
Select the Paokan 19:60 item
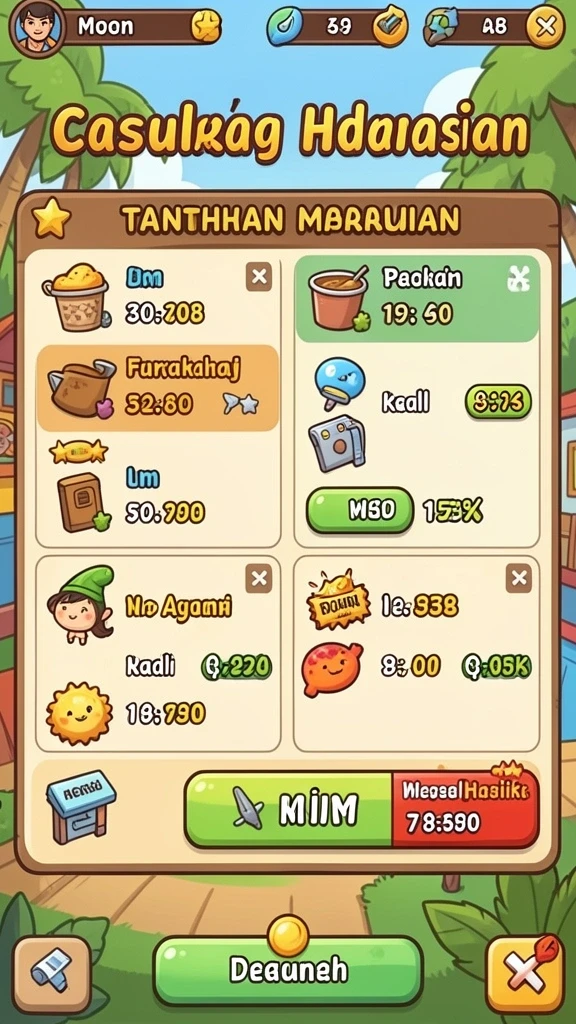point(417,298)
